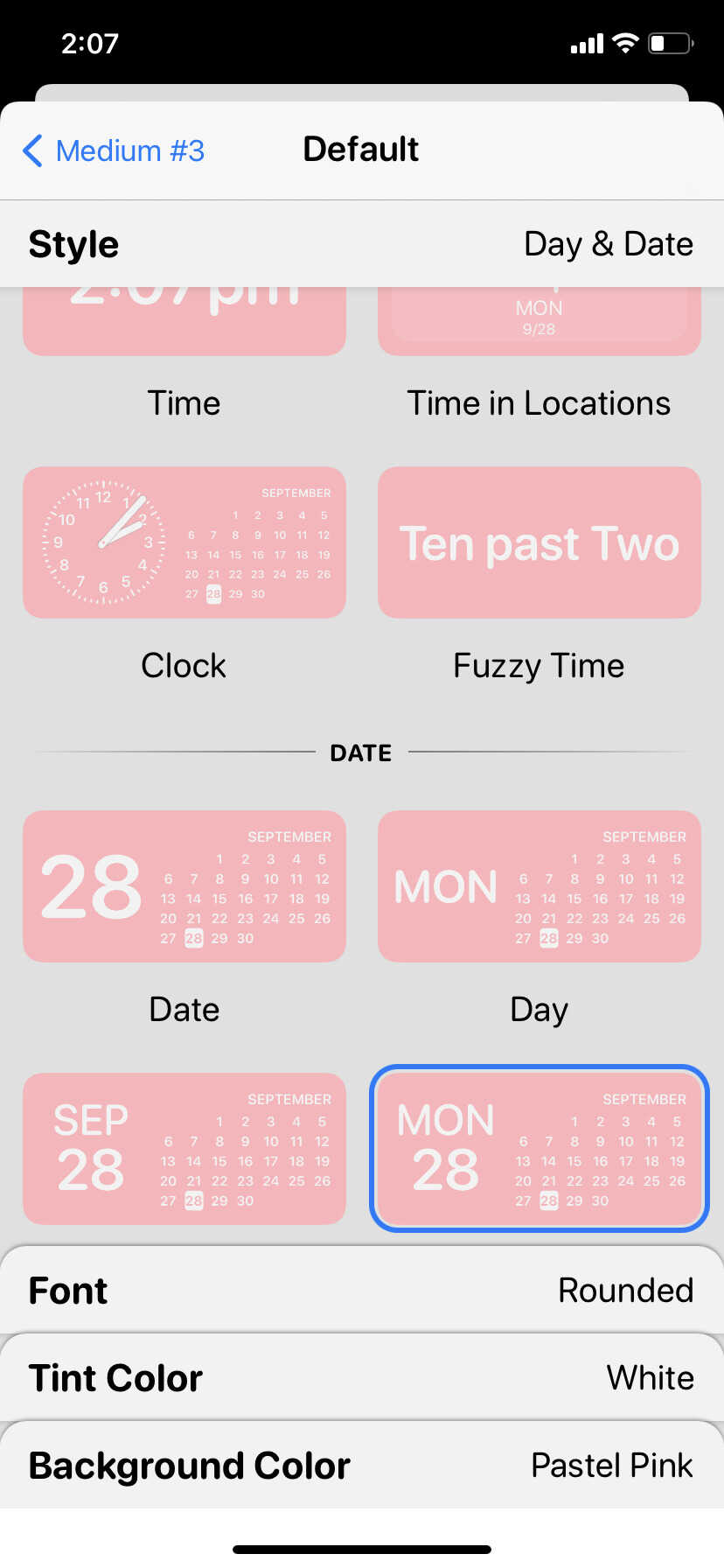Select the Day style showing MON
This screenshot has width=724, height=1568.
pos(540,886)
